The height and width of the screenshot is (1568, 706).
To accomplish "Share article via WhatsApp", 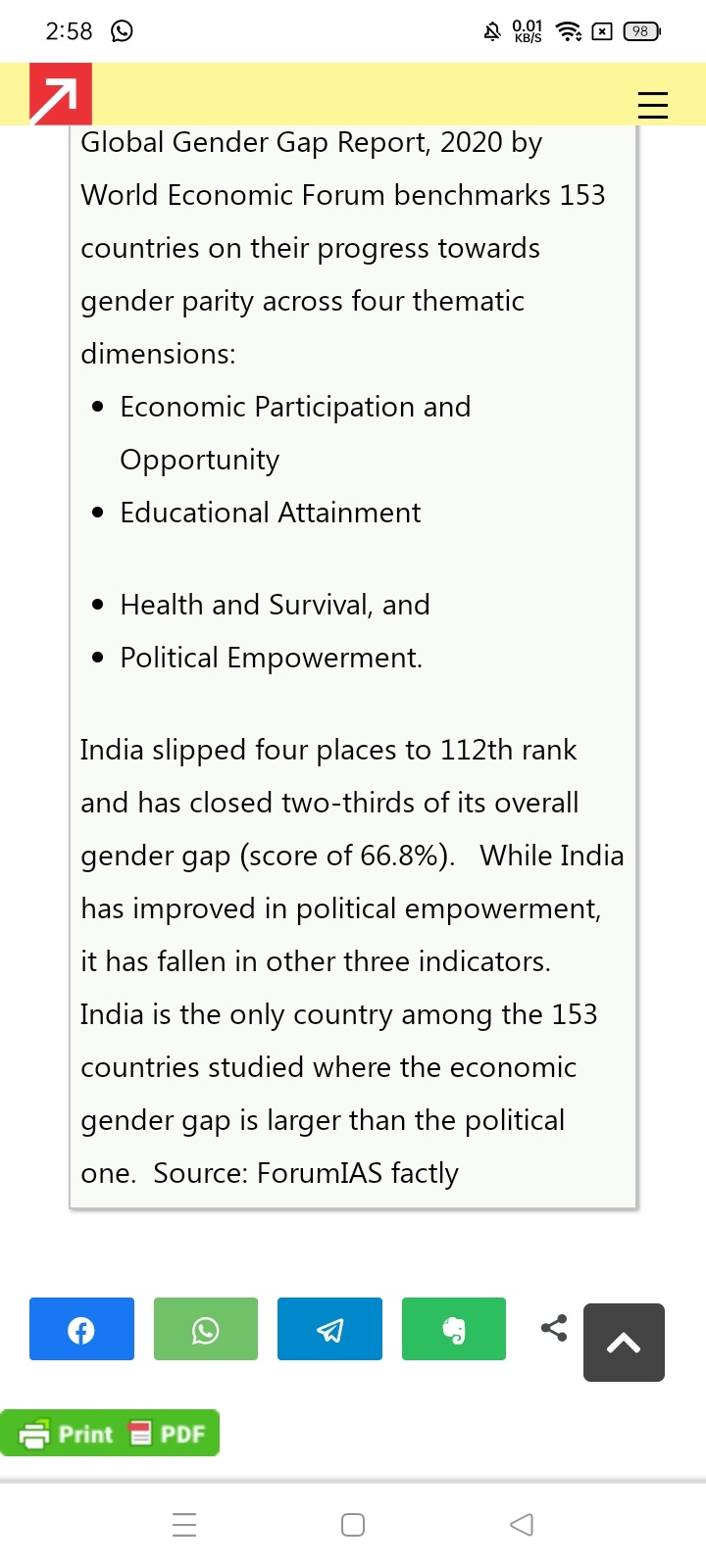I will point(206,1329).
